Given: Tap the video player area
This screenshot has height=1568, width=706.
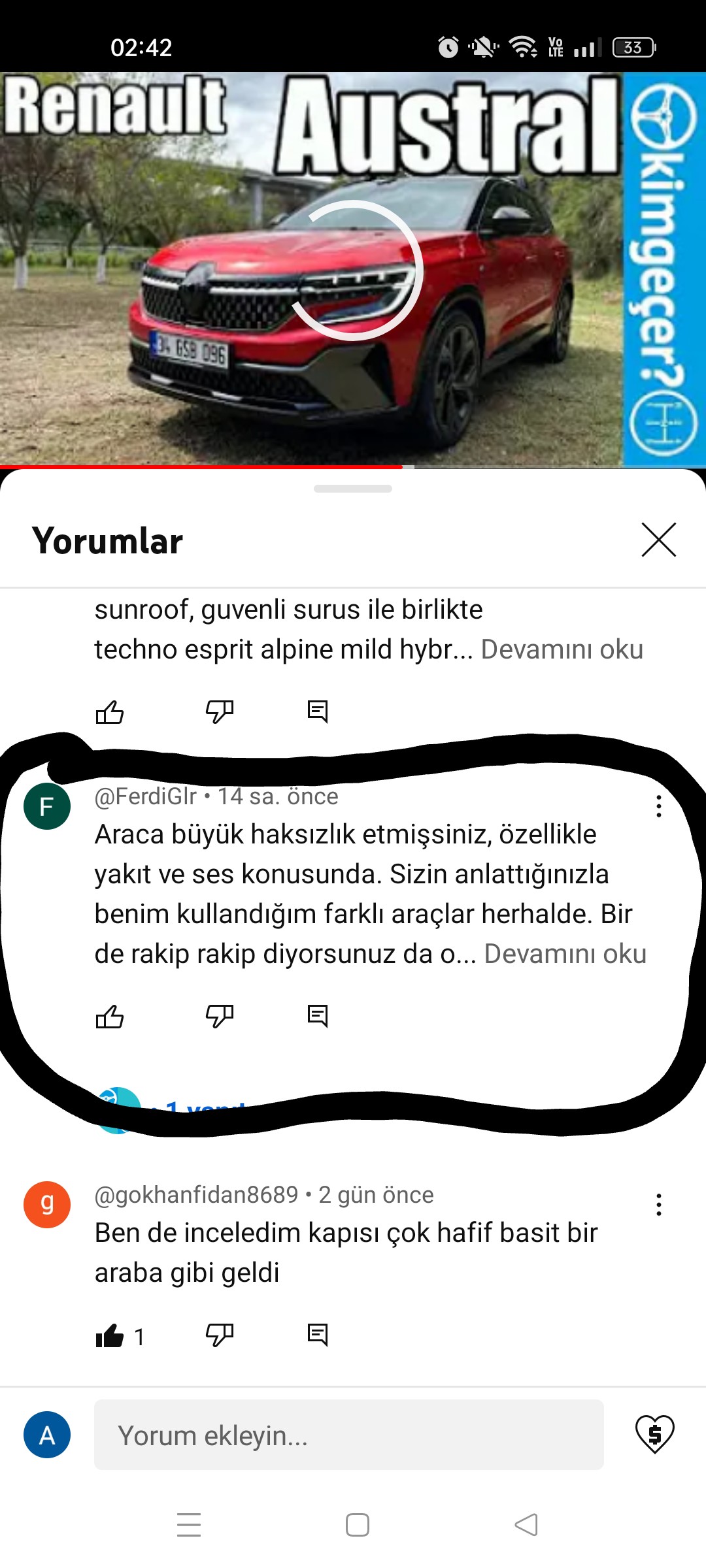Looking at the screenshot, I should (353, 269).
